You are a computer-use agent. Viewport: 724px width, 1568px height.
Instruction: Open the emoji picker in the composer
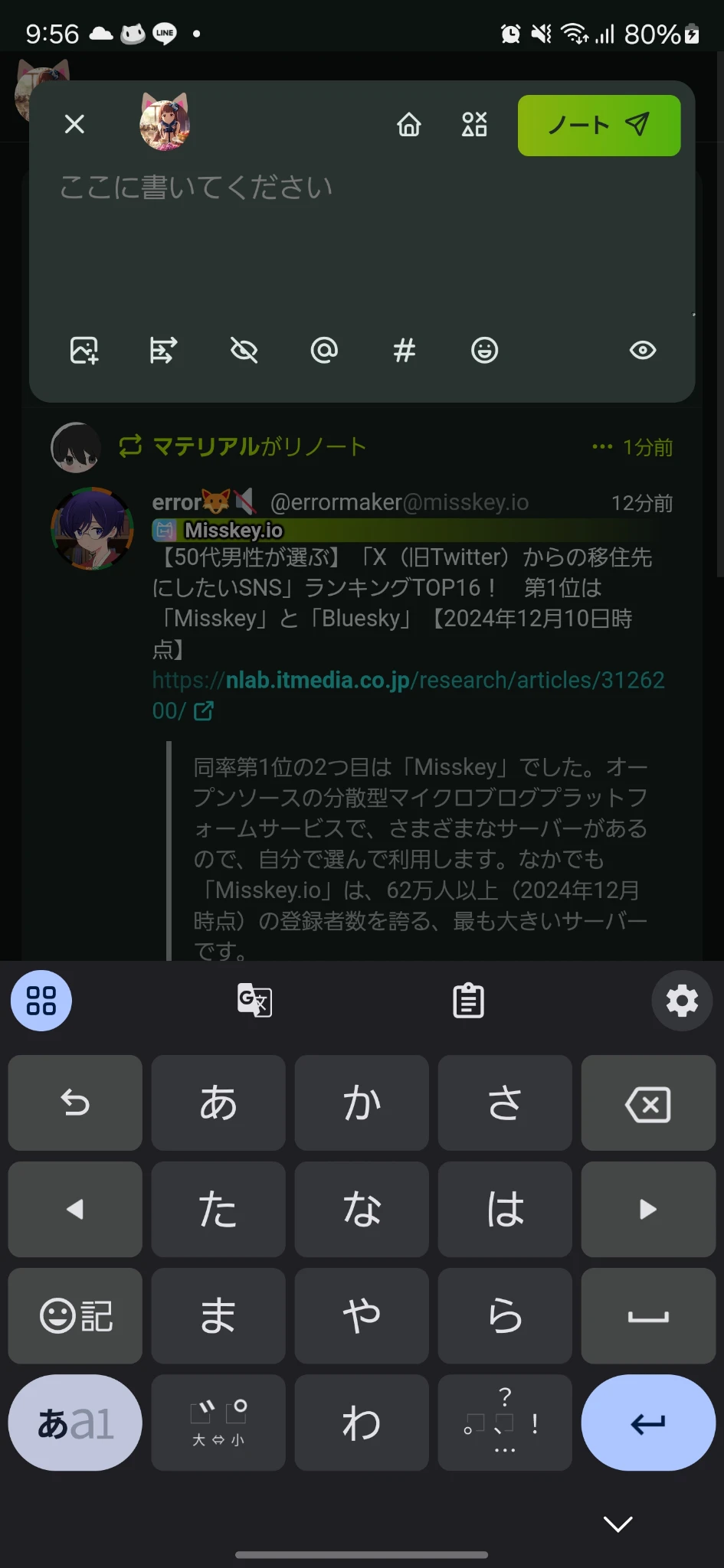click(x=484, y=351)
